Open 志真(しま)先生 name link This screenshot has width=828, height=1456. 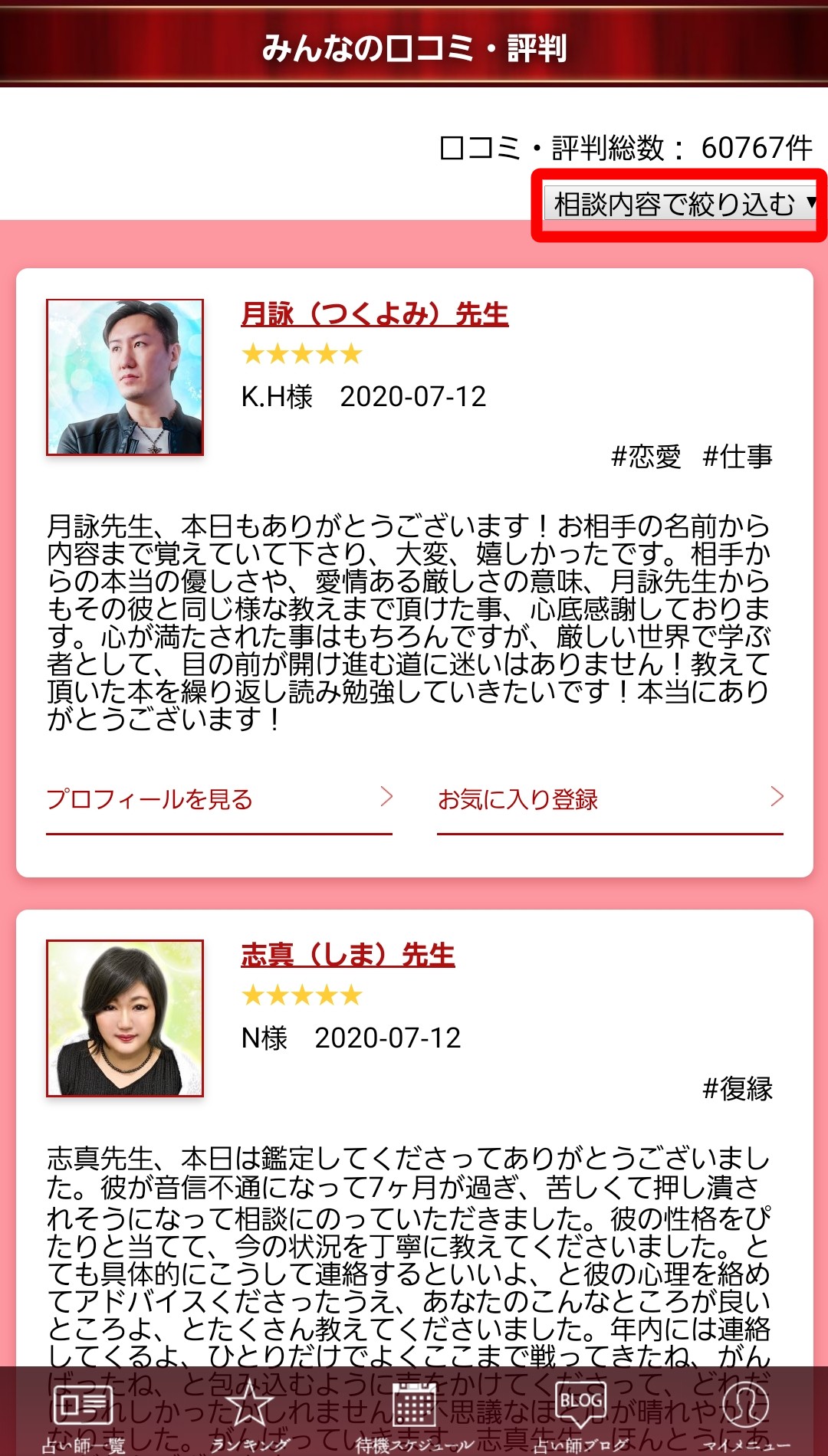[348, 955]
